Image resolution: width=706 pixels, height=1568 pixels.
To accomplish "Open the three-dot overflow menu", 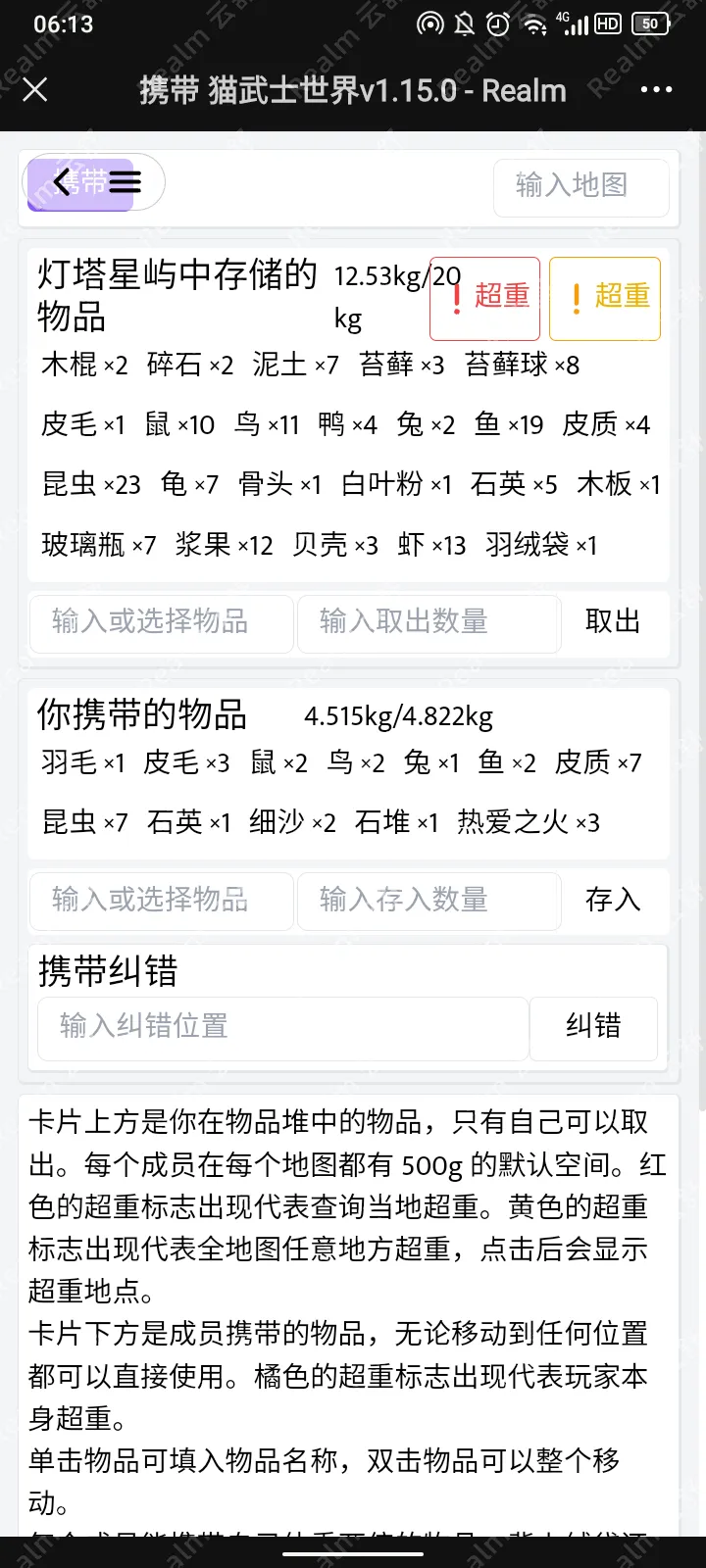I will click(656, 90).
